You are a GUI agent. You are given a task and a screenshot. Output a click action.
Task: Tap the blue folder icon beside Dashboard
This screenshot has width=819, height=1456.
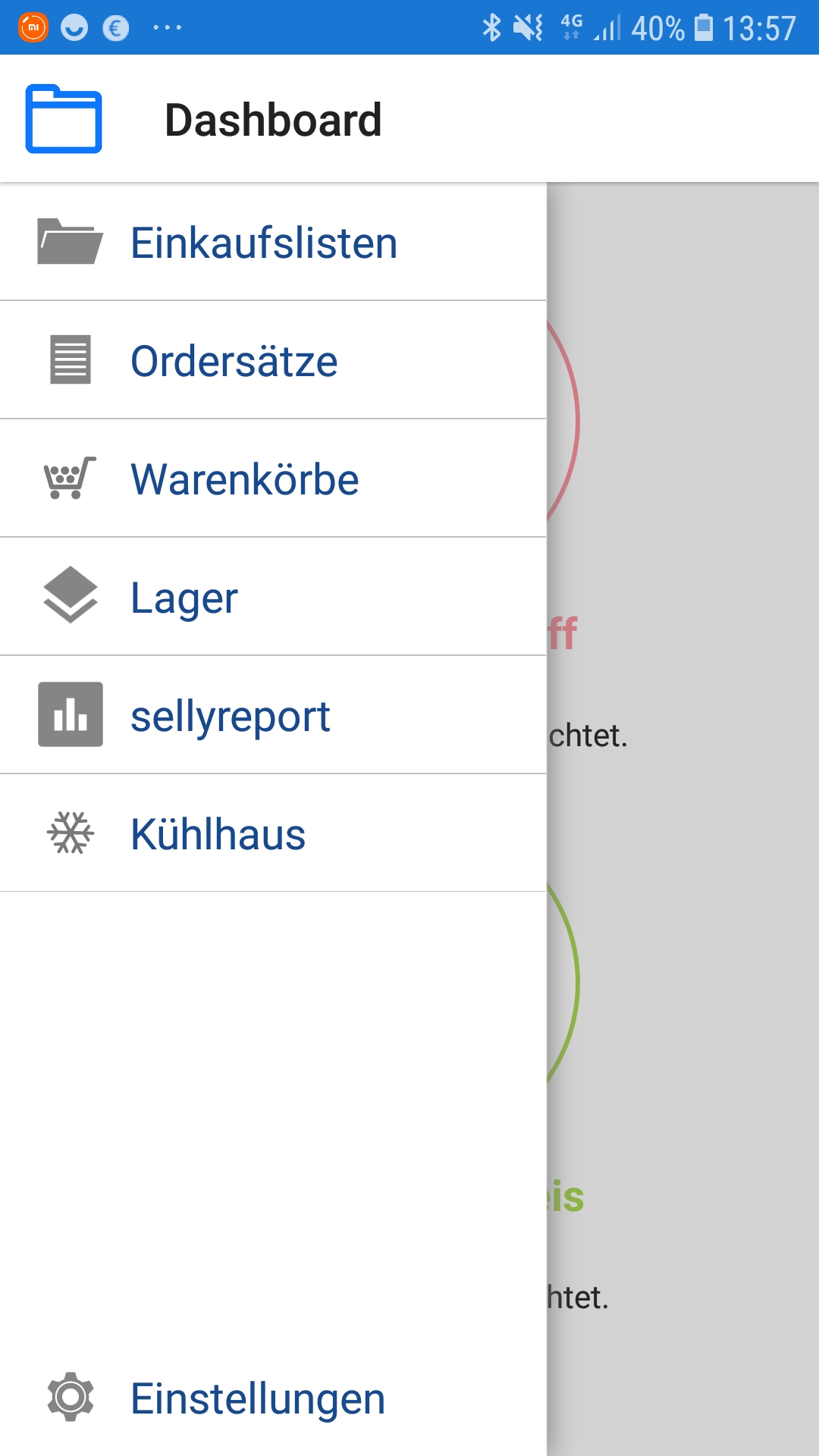click(x=64, y=119)
